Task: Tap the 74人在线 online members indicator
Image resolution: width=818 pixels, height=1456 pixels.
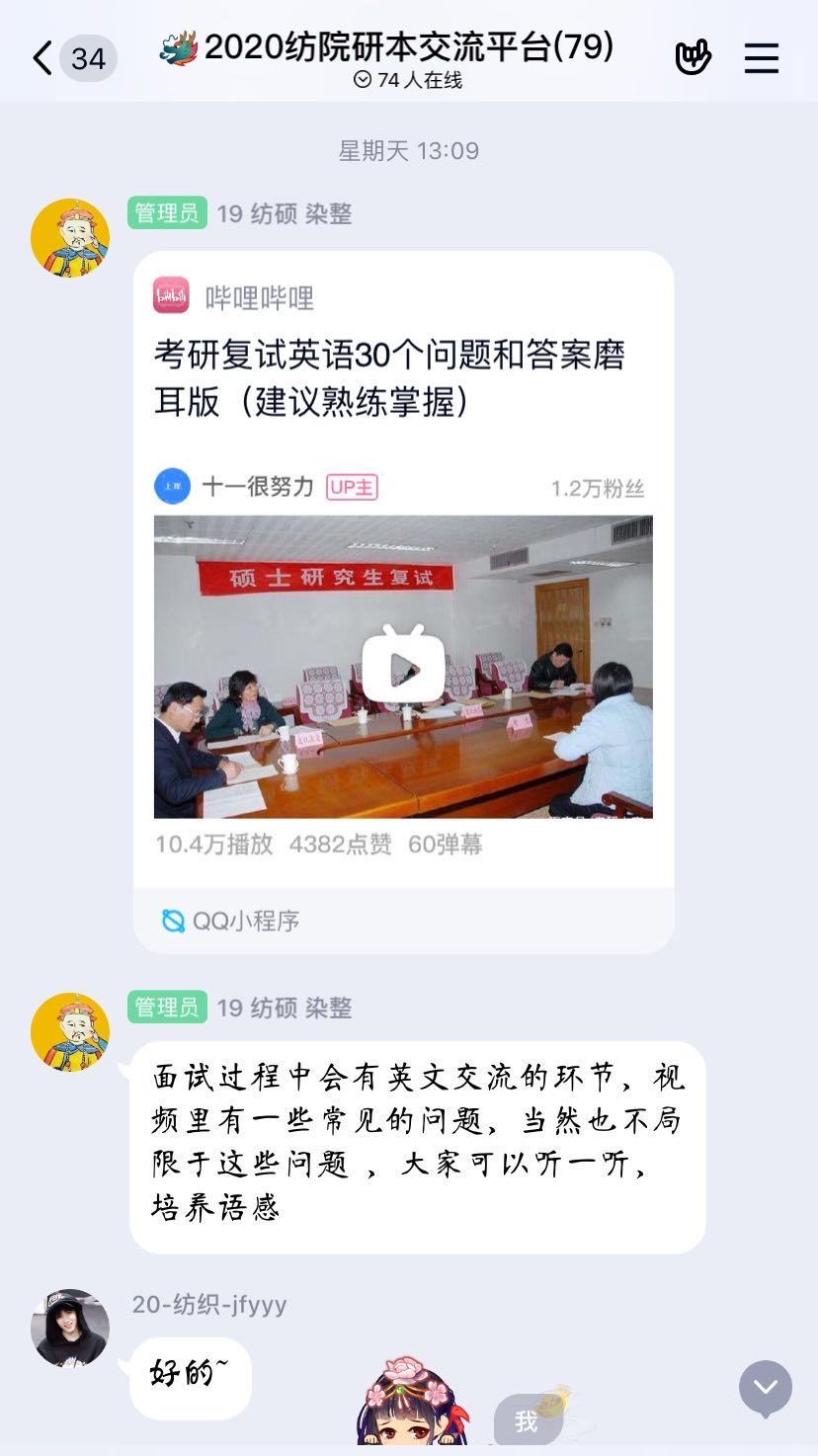Action: (408, 80)
